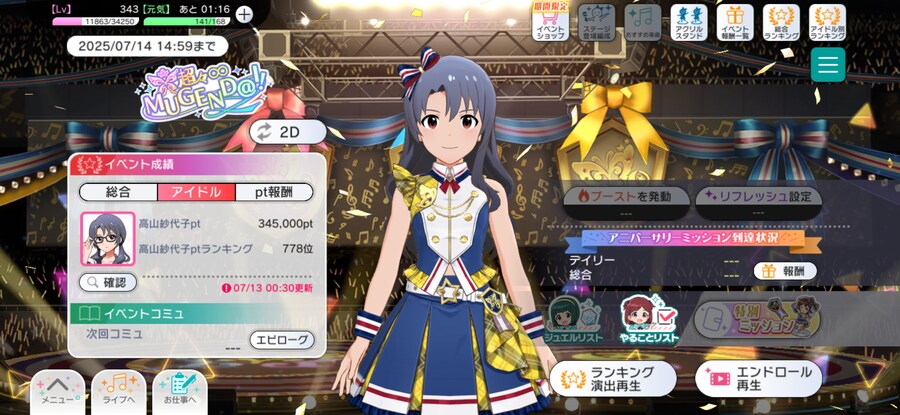This screenshot has width=900, height=415.
Task: Open アイドル別ランキング idol ranking
Action: coord(827,21)
